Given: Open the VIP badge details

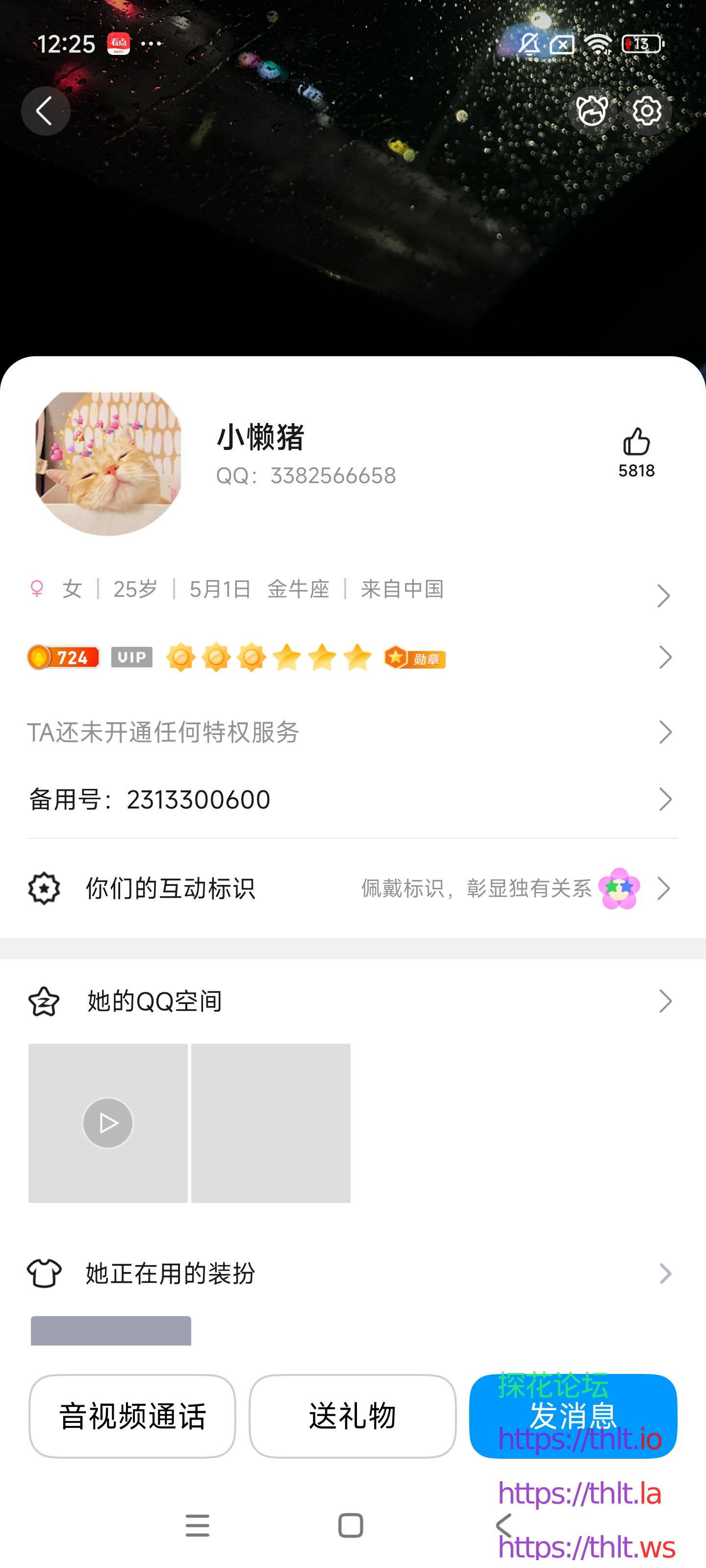Looking at the screenshot, I should tap(131, 658).
